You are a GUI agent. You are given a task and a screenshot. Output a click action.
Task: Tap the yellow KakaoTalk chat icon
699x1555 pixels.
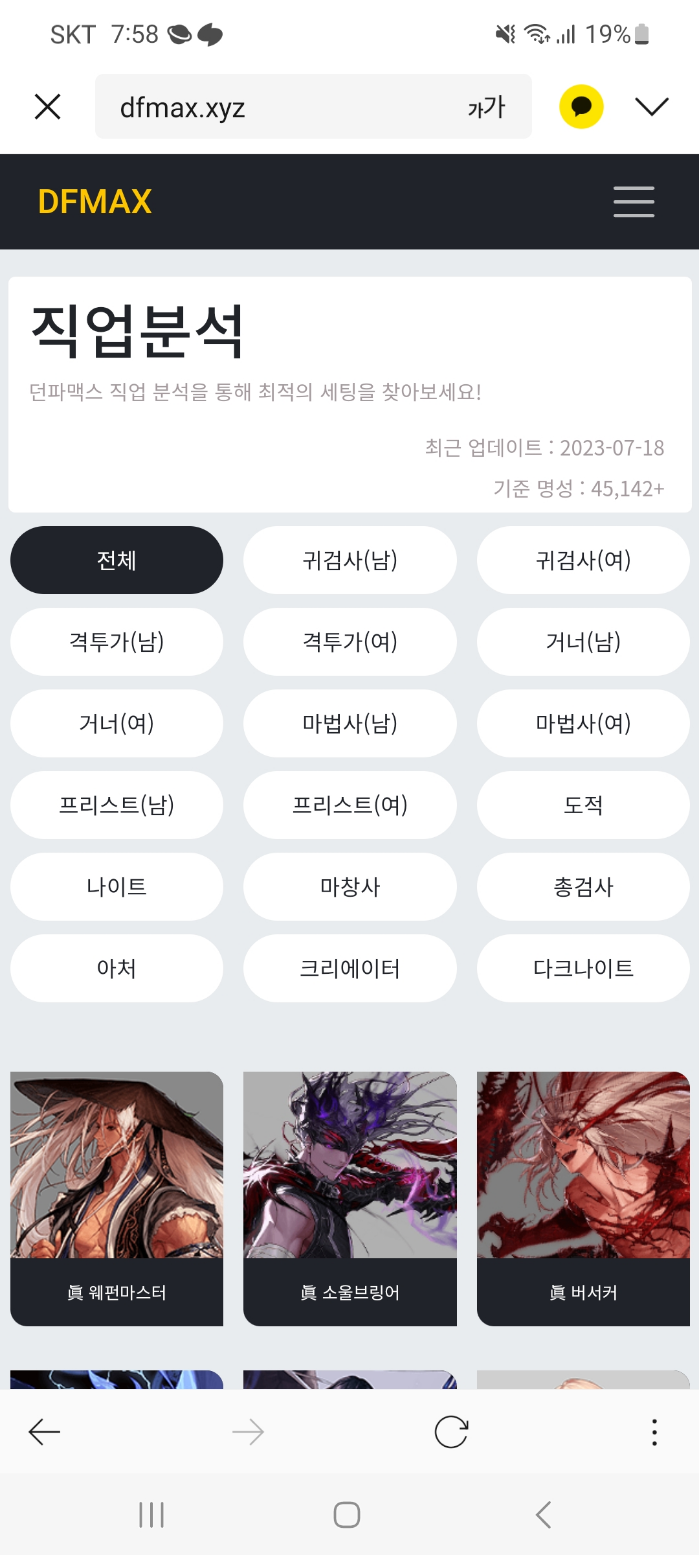pos(581,107)
